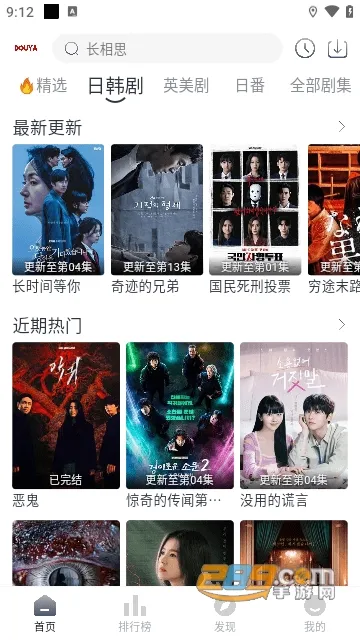Switch to the 精选 tab

(x=43, y=86)
